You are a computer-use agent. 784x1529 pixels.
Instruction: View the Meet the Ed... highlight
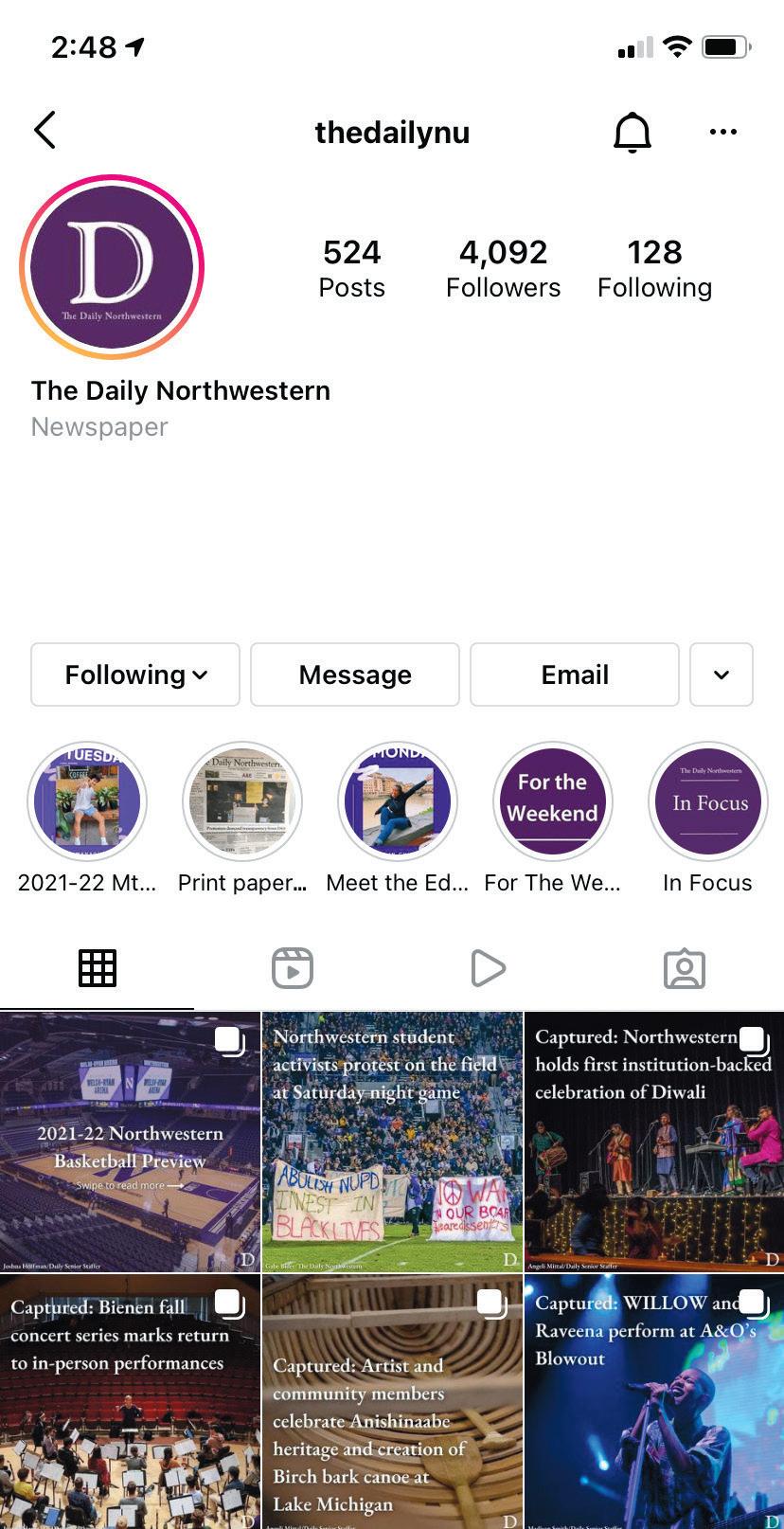(x=398, y=801)
